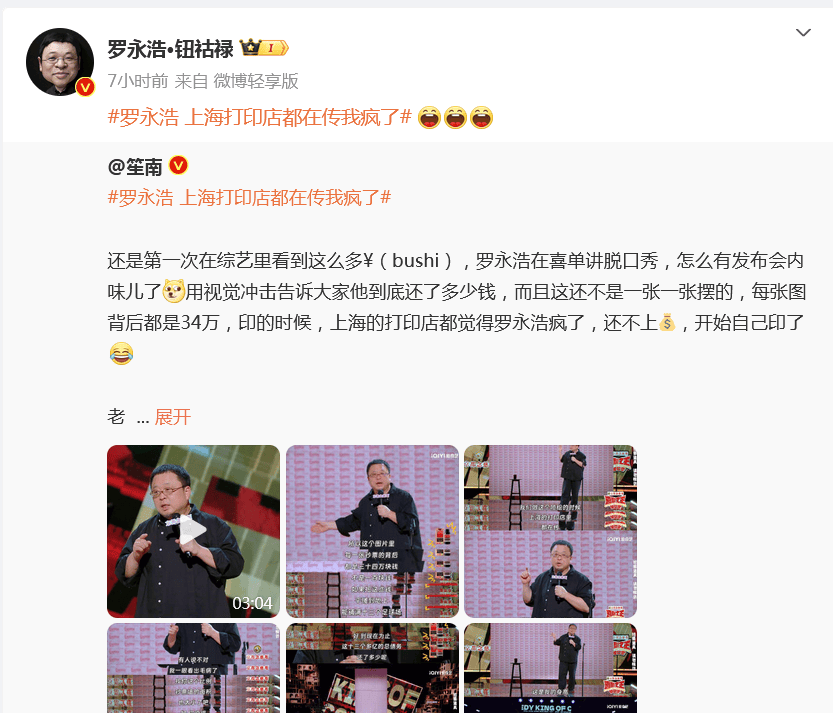Open the 罗永浩·钮祜禄 username link

pos(170,48)
